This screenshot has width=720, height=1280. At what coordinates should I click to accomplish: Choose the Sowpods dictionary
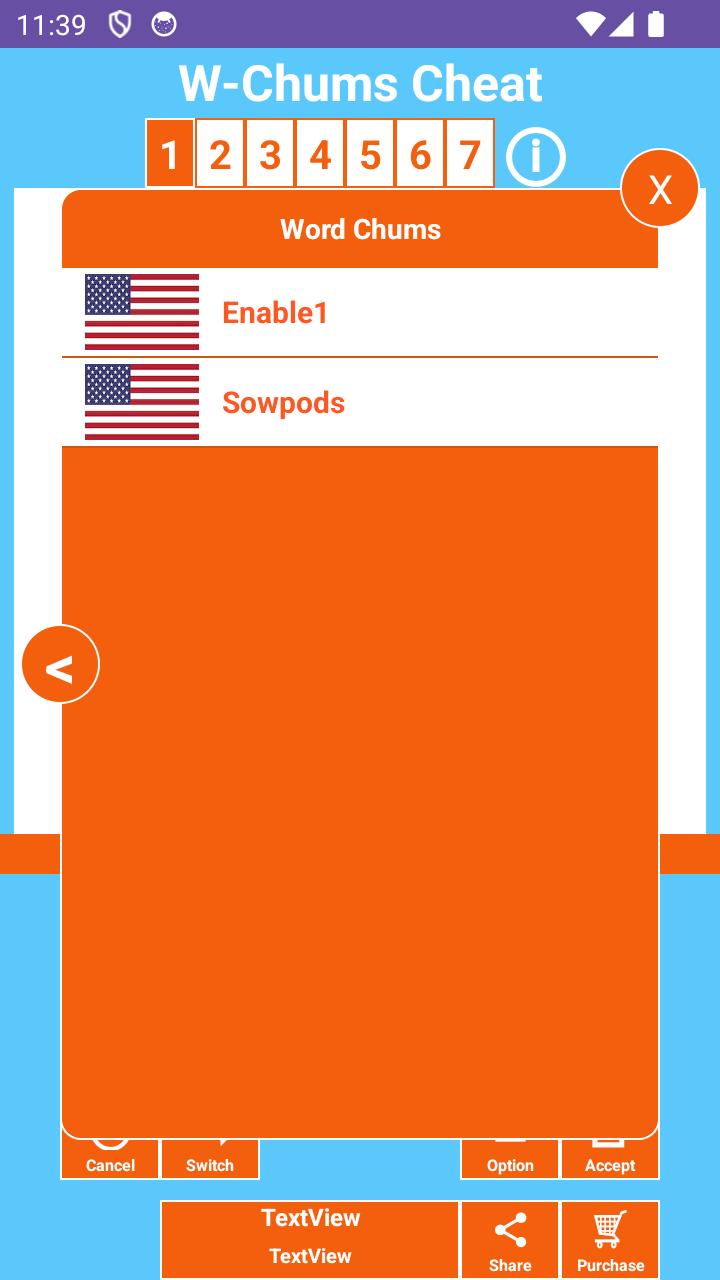tap(360, 402)
